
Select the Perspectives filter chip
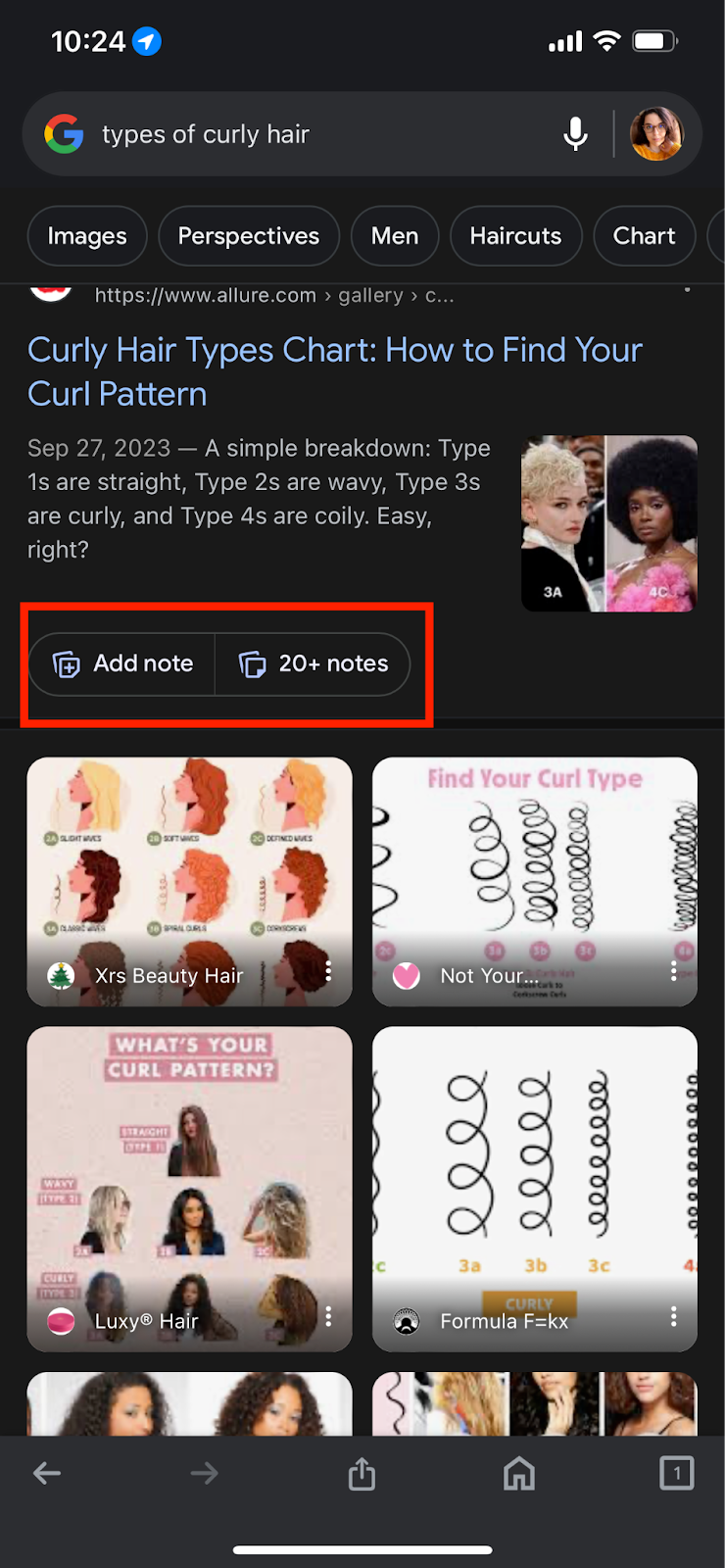(x=249, y=236)
